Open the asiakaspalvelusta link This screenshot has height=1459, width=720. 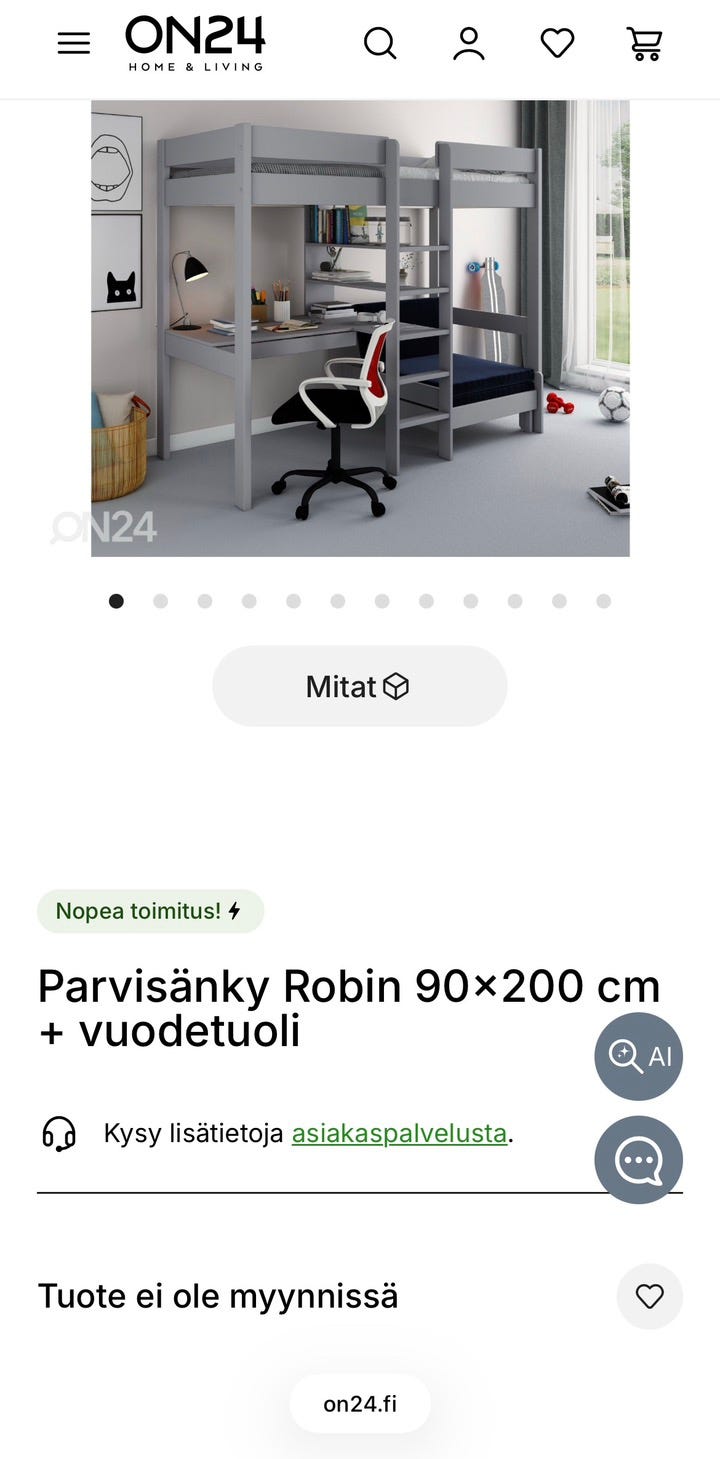[x=399, y=1133]
